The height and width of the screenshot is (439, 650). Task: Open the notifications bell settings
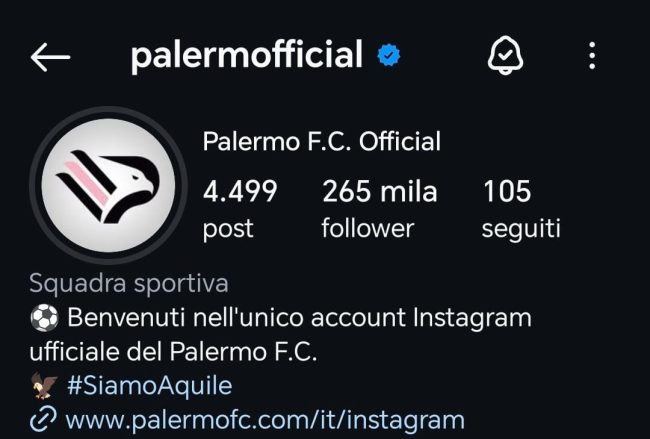pos(506,56)
